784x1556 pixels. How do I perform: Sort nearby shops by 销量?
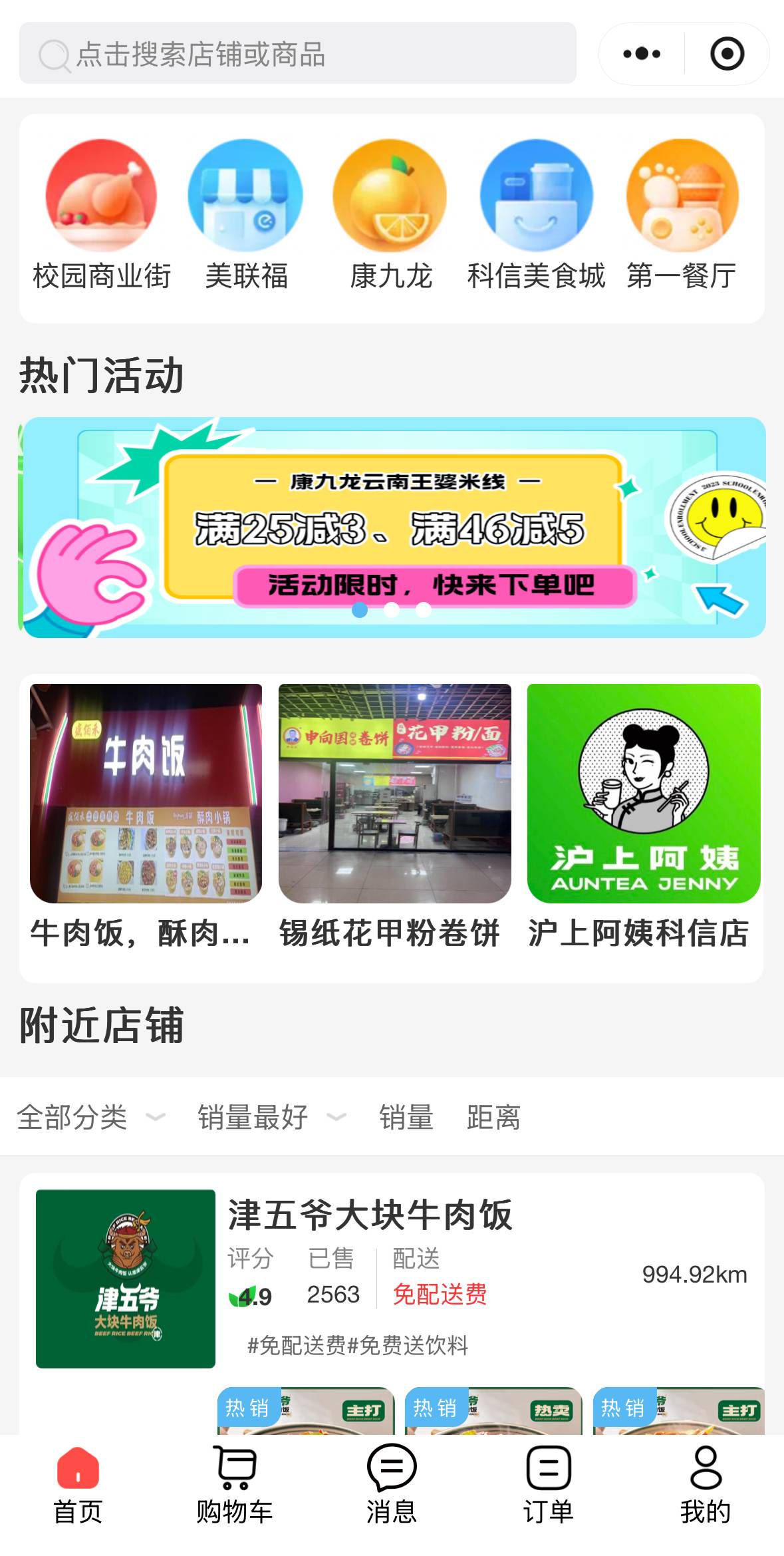pos(406,1117)
